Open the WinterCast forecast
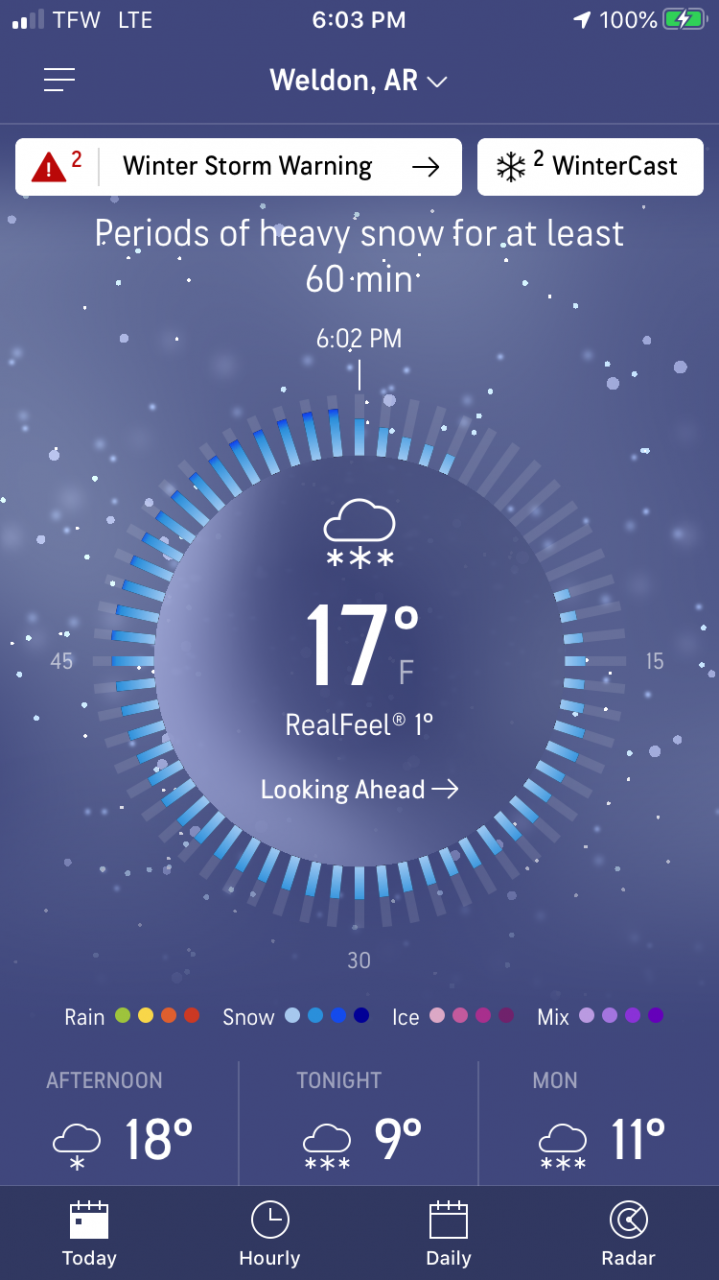This screenshot has height=1280, width=719. 590,167
